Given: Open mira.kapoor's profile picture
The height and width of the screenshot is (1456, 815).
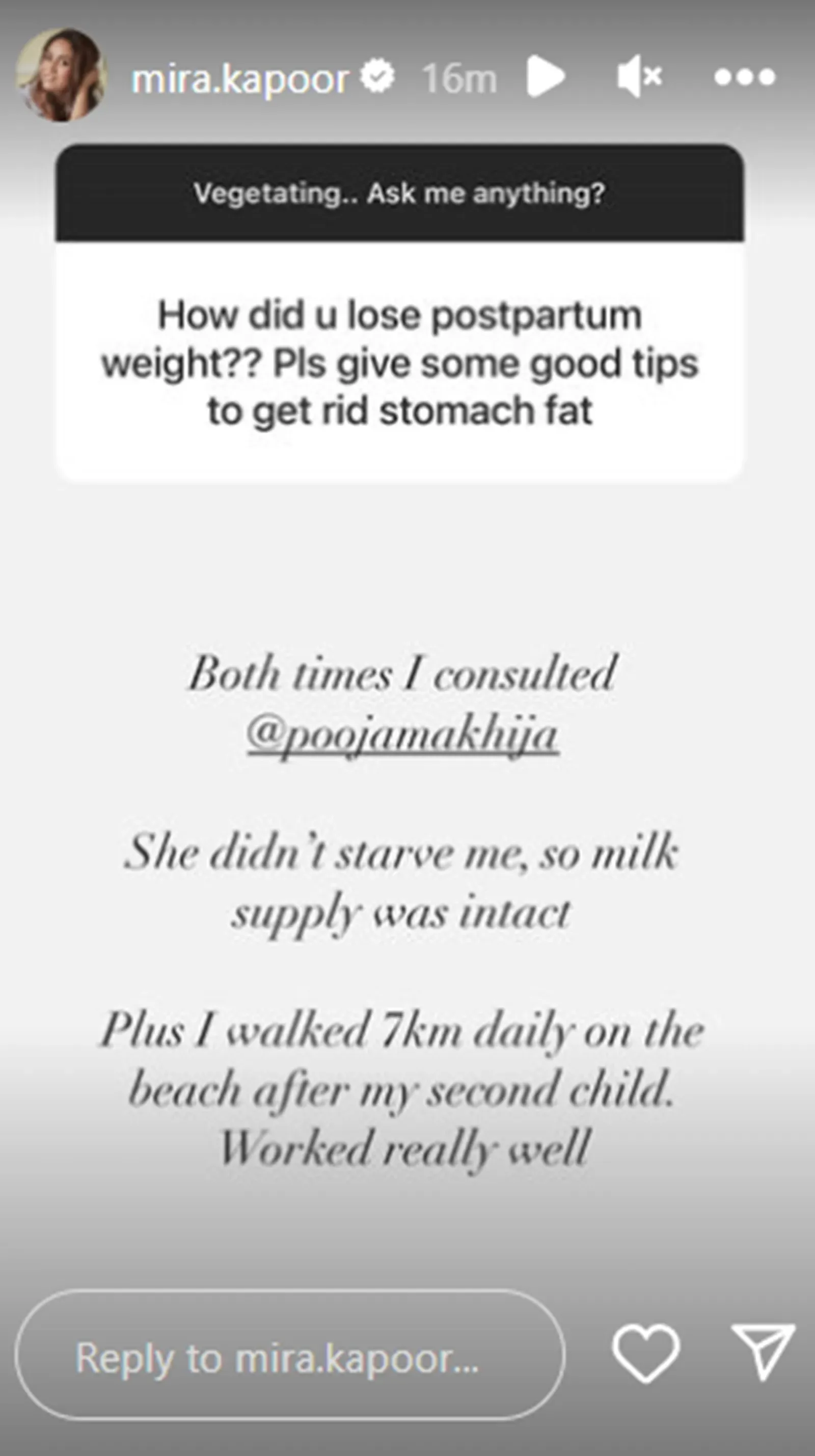Looking at the screenshot, I should click(61, 75).
